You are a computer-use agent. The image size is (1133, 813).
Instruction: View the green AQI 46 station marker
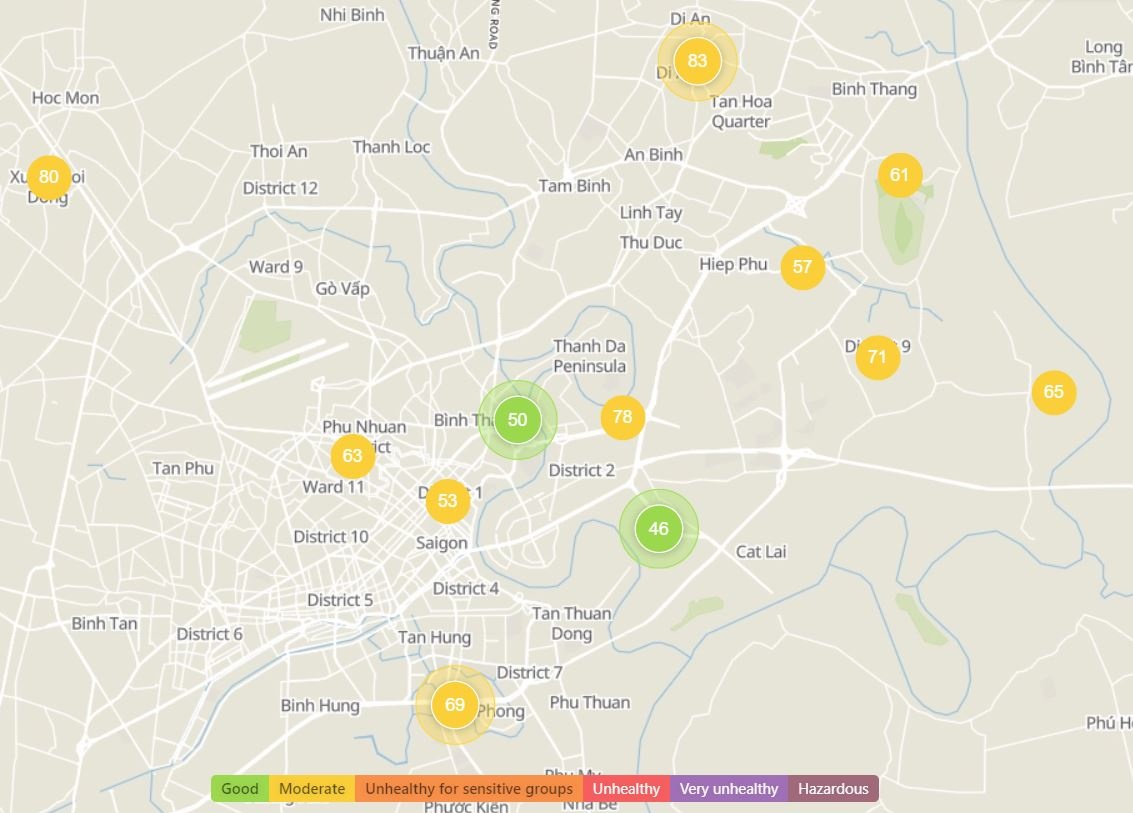pos(658,529)
